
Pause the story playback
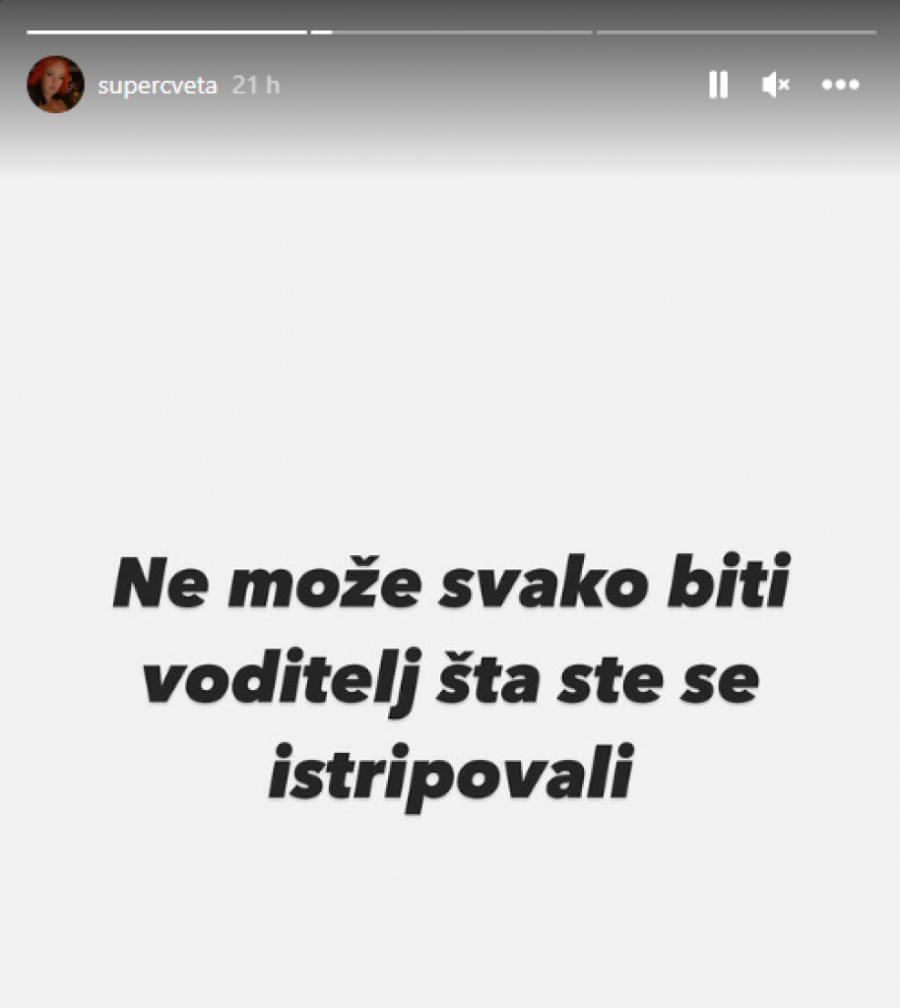(718, 85)
